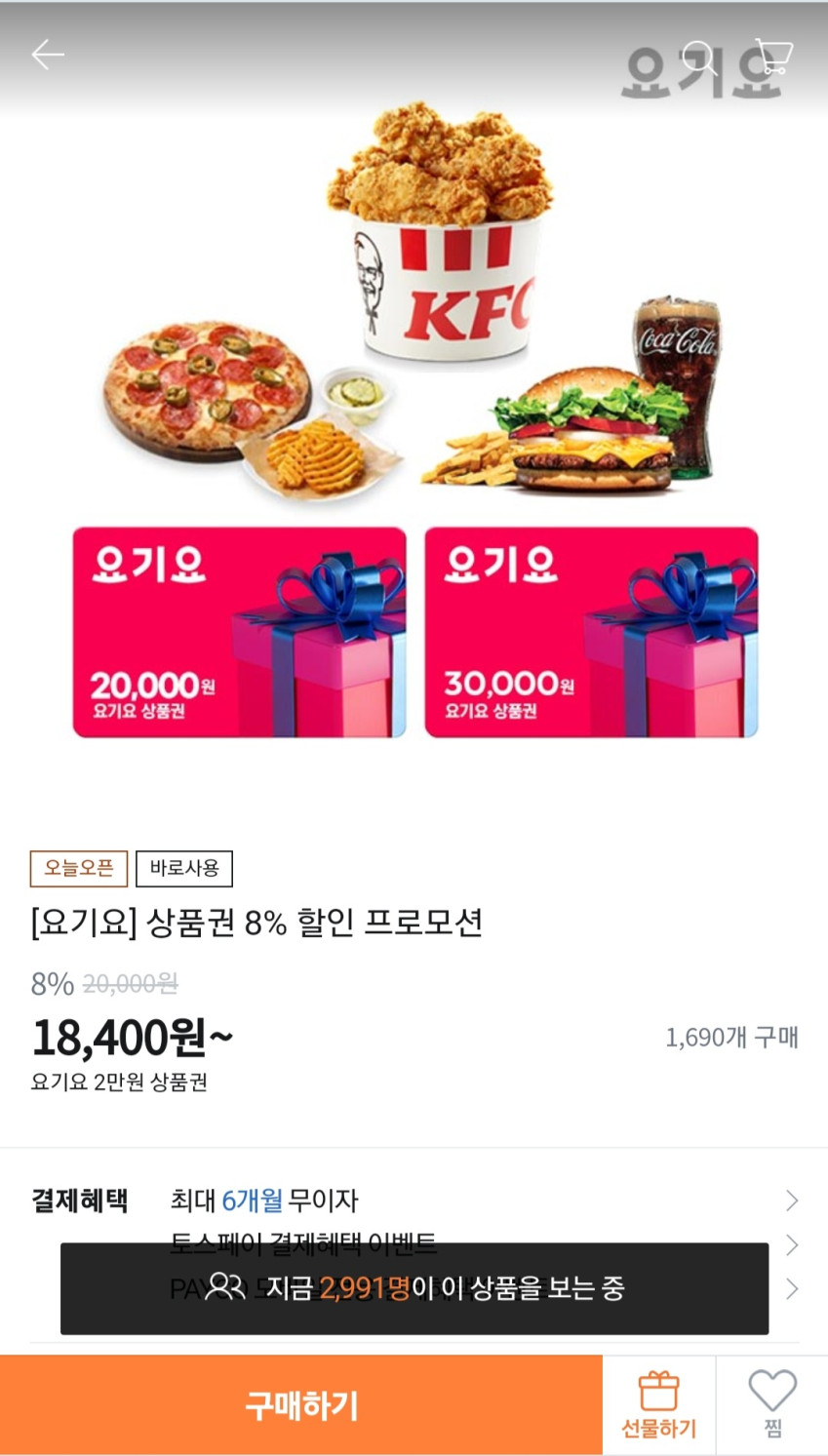Tap the 구매하기 purchase button
This screenshot has height=1456, width=828.
coord(301,1405)
